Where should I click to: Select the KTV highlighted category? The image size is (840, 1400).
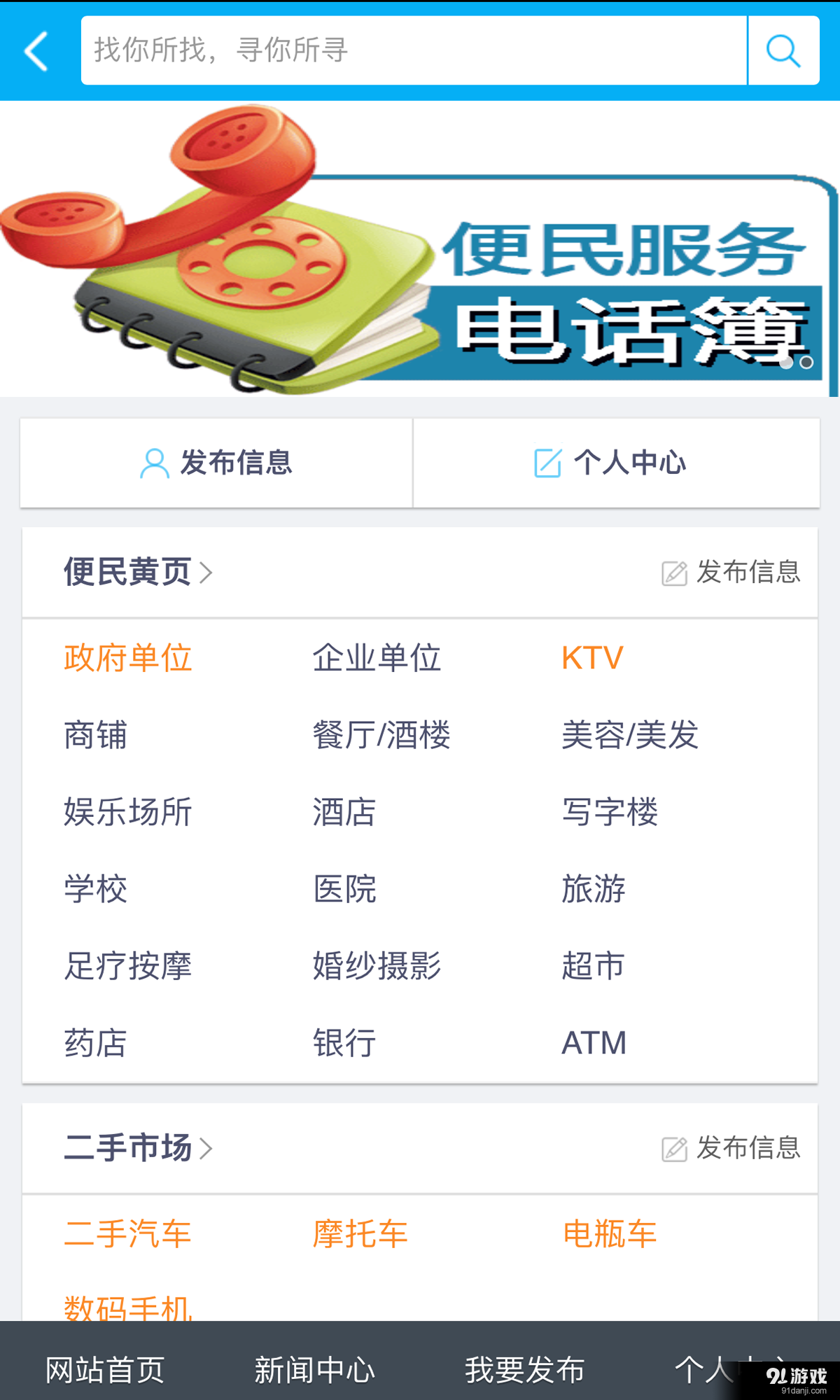click(591, 657)
